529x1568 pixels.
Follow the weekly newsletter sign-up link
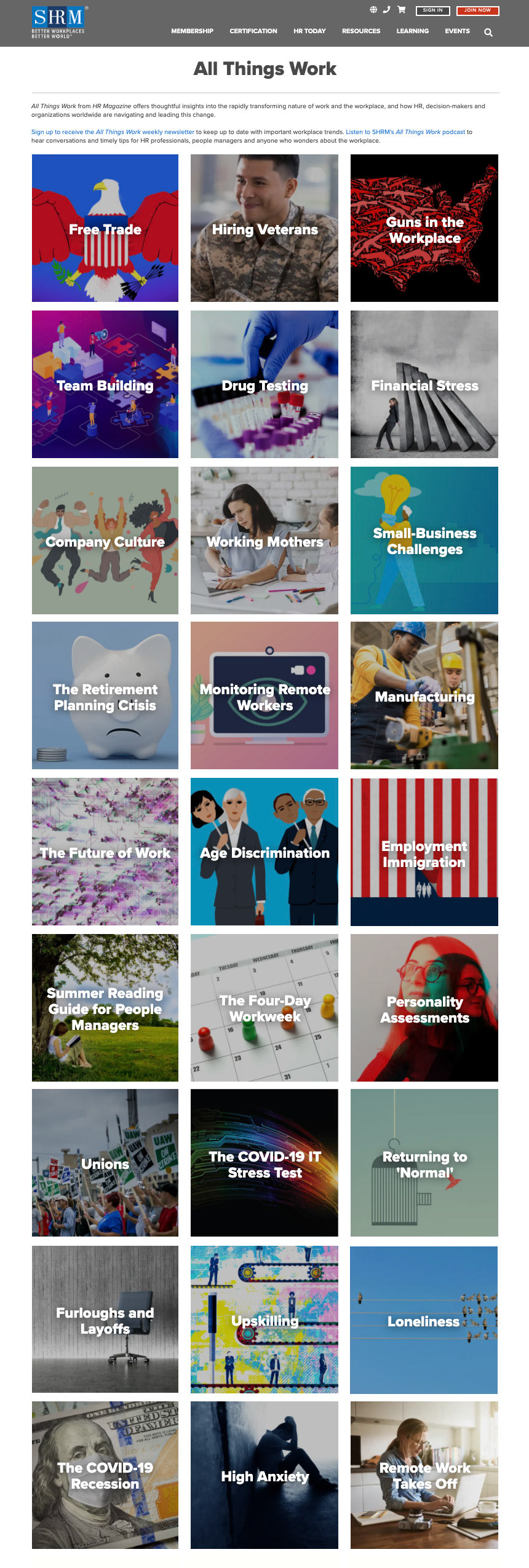(x=113, y=132)
